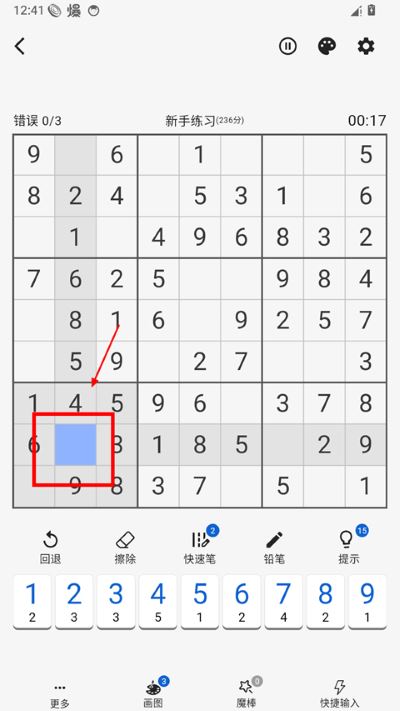The width and height of the screenshot is (400, 711).
Task: Enter number 9 from the keypad
Action: pos(367,602)
